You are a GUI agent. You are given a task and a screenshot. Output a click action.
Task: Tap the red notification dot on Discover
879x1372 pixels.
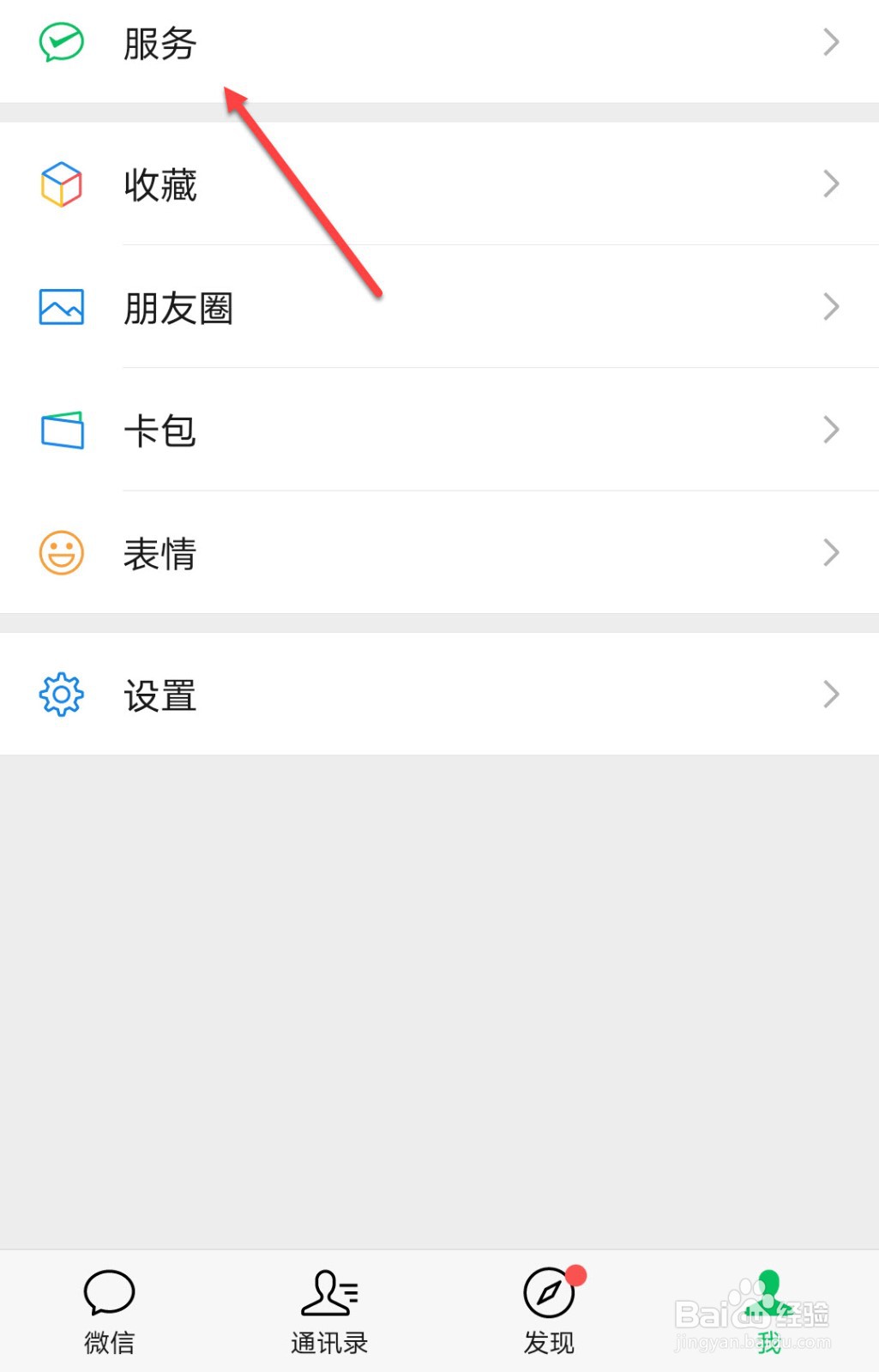click(576, 1275)
